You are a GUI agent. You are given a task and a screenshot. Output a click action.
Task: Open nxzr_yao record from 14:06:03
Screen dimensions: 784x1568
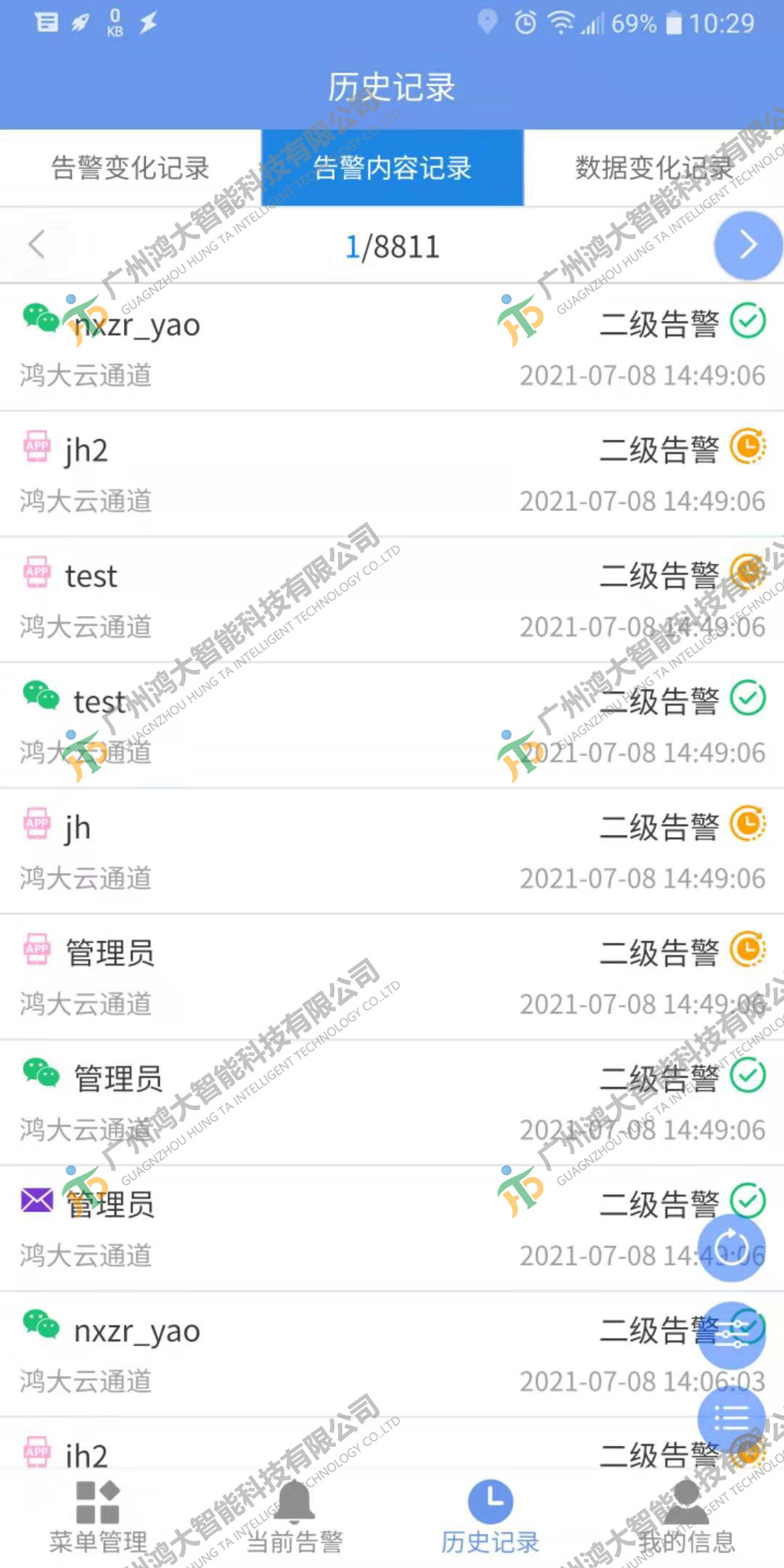coord(392,1355)
